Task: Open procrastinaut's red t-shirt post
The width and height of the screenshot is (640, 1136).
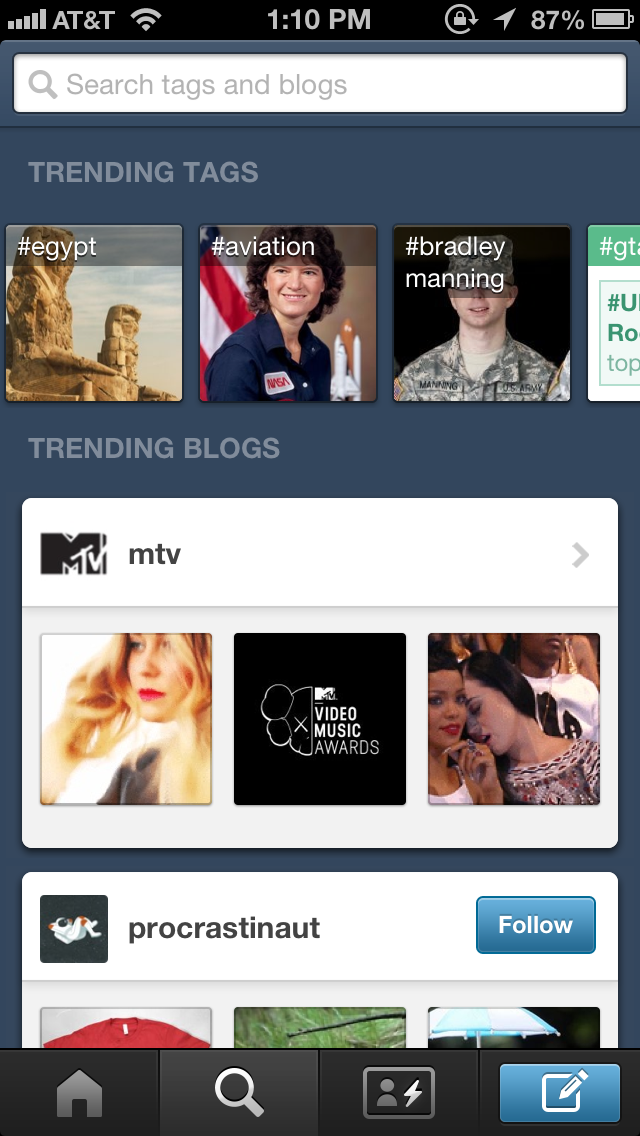Action: pos(126,1028)
